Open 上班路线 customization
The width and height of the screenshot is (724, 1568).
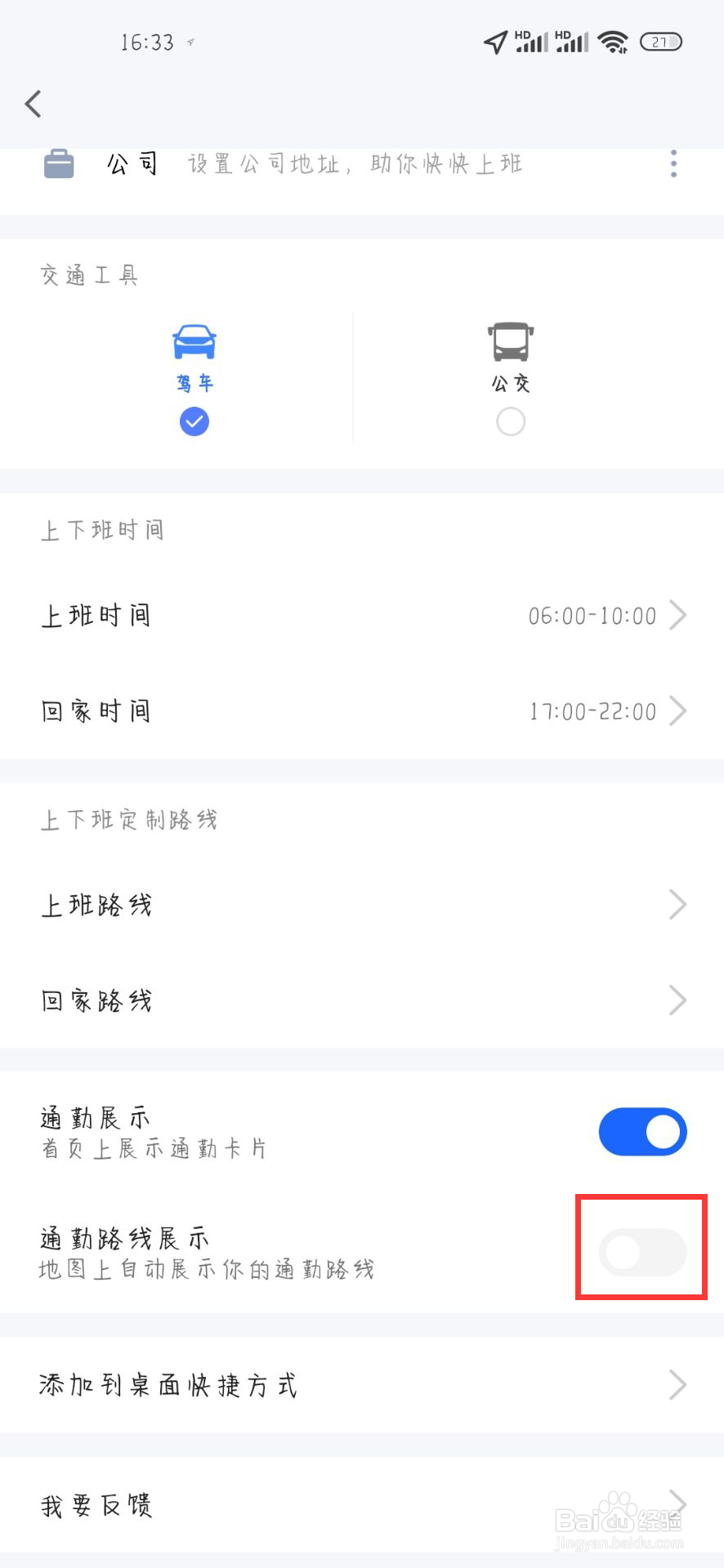(362, 905)
